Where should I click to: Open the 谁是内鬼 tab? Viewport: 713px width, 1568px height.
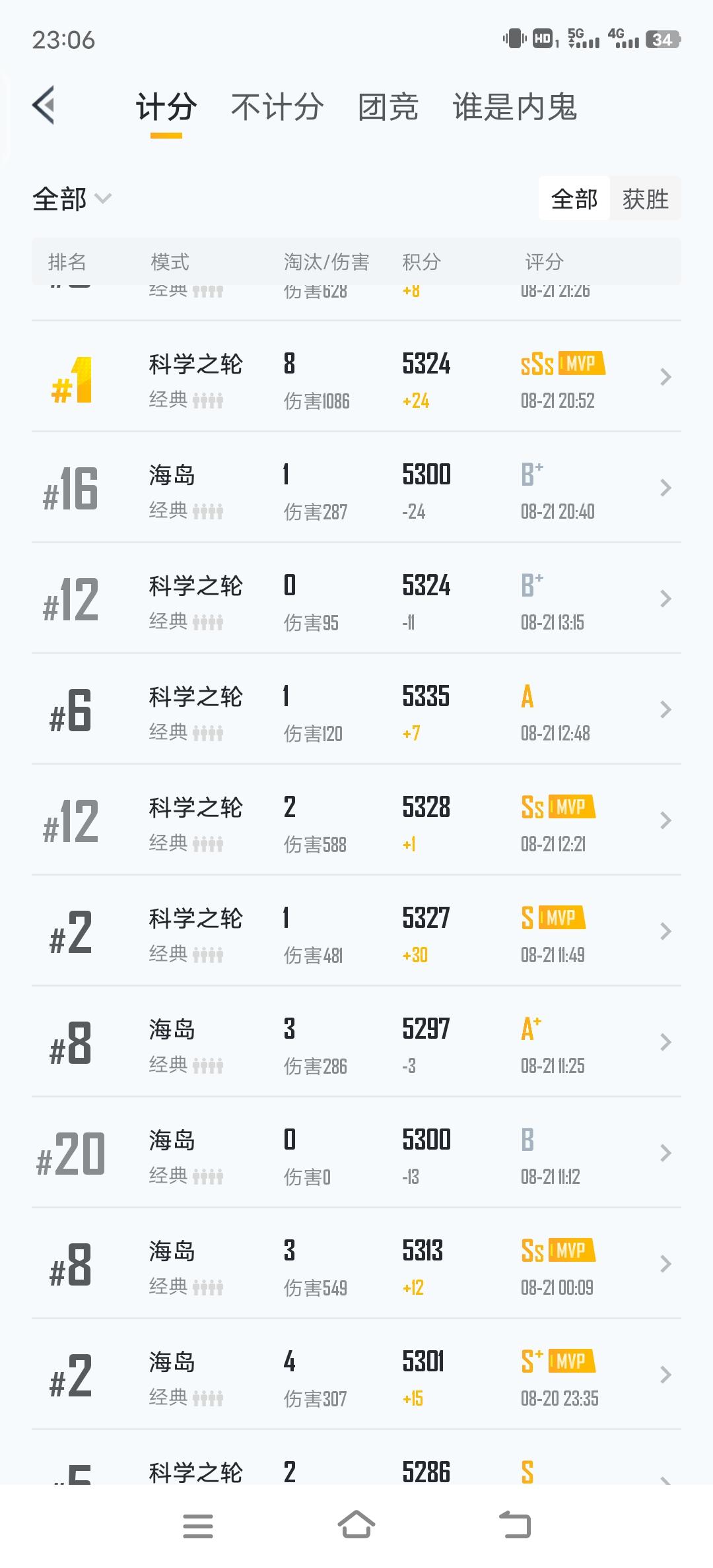(514, 108)
